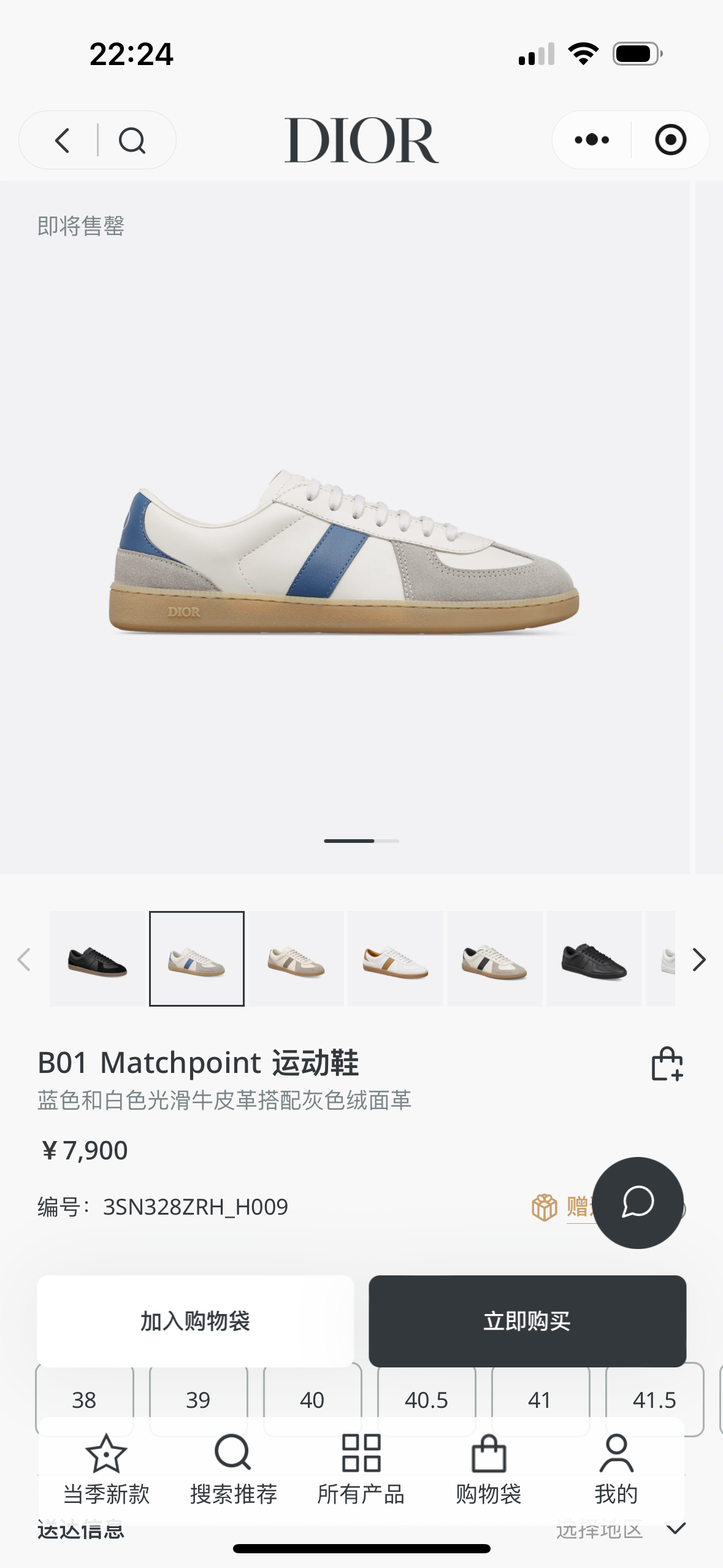This screenshot has height=1568, width=723.
Task: Tap 立即购买 to buy now
Action: tap(527, 1321)
